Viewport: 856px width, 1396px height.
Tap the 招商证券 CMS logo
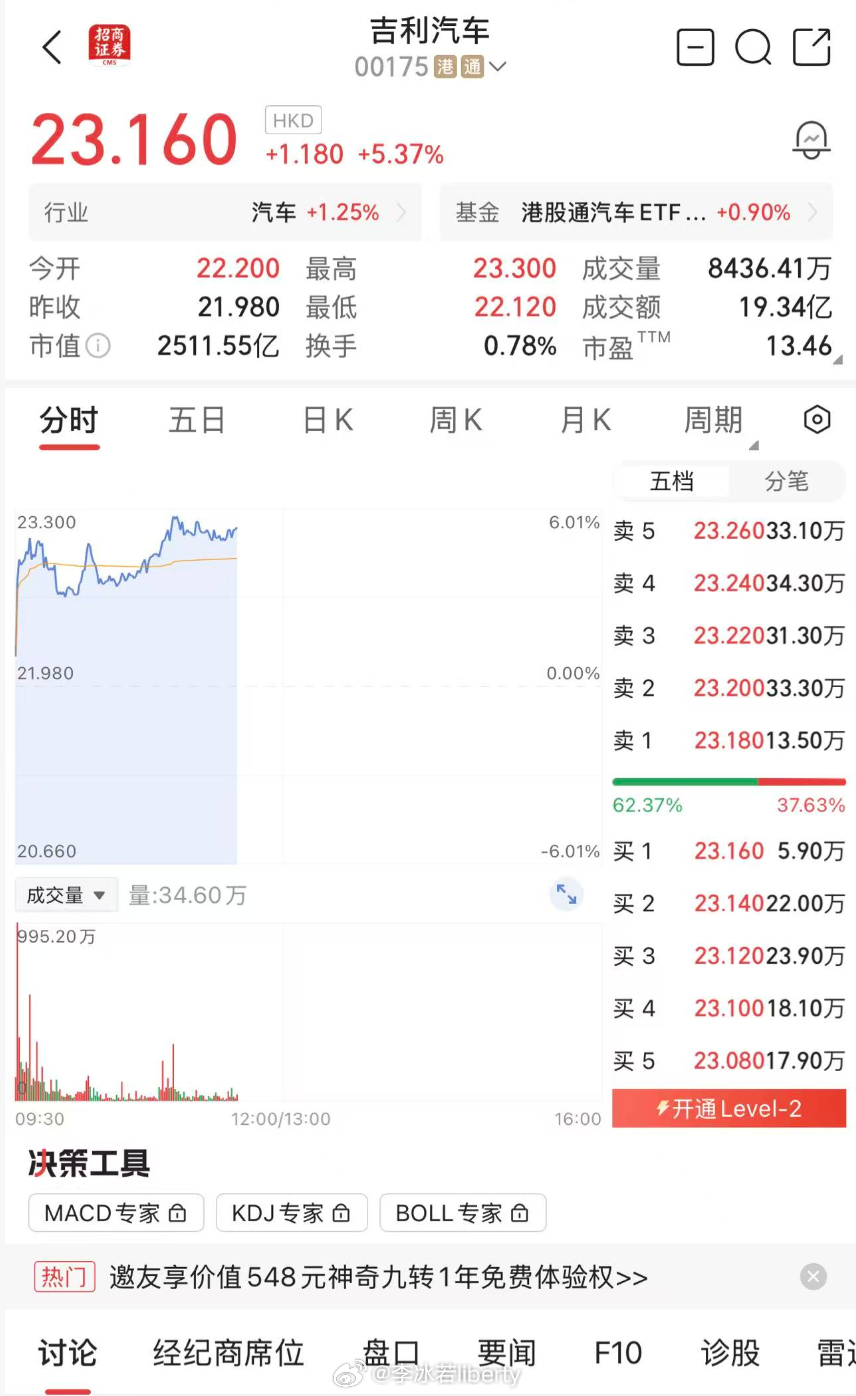pos(109,46)
